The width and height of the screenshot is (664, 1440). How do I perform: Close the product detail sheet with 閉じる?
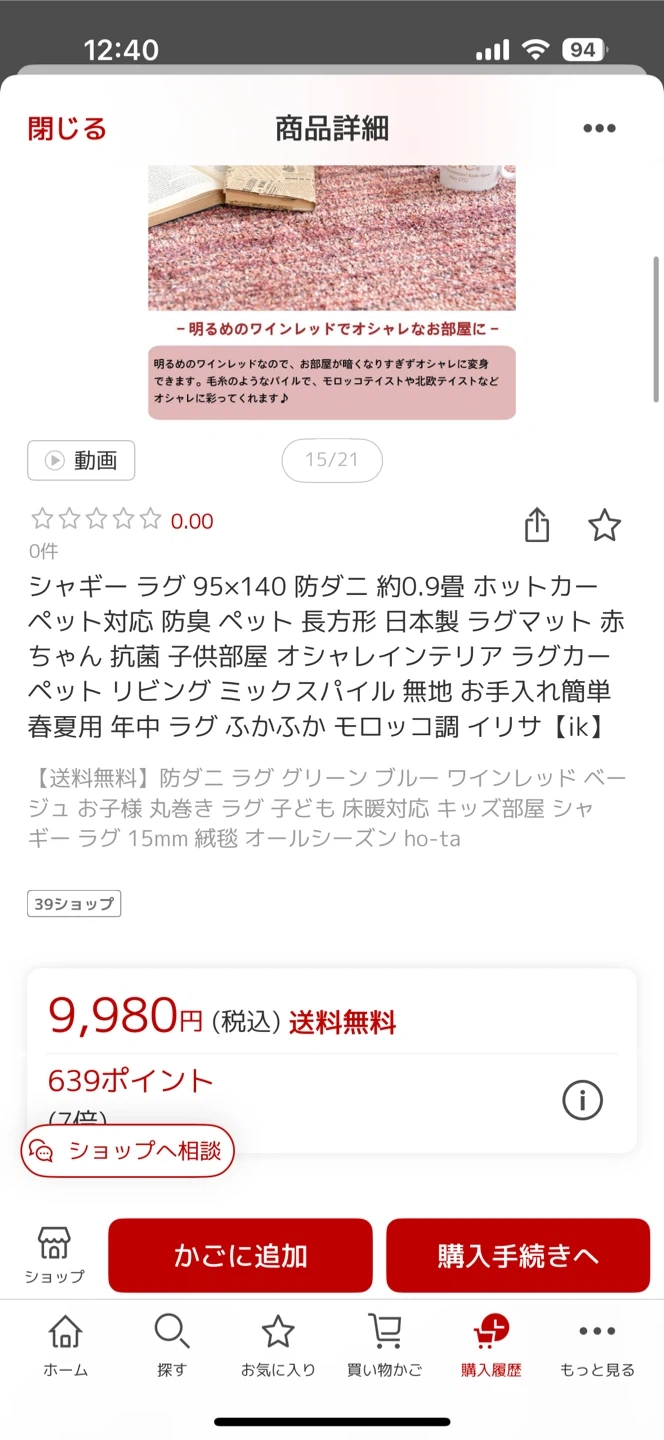(x=67, y=129)
